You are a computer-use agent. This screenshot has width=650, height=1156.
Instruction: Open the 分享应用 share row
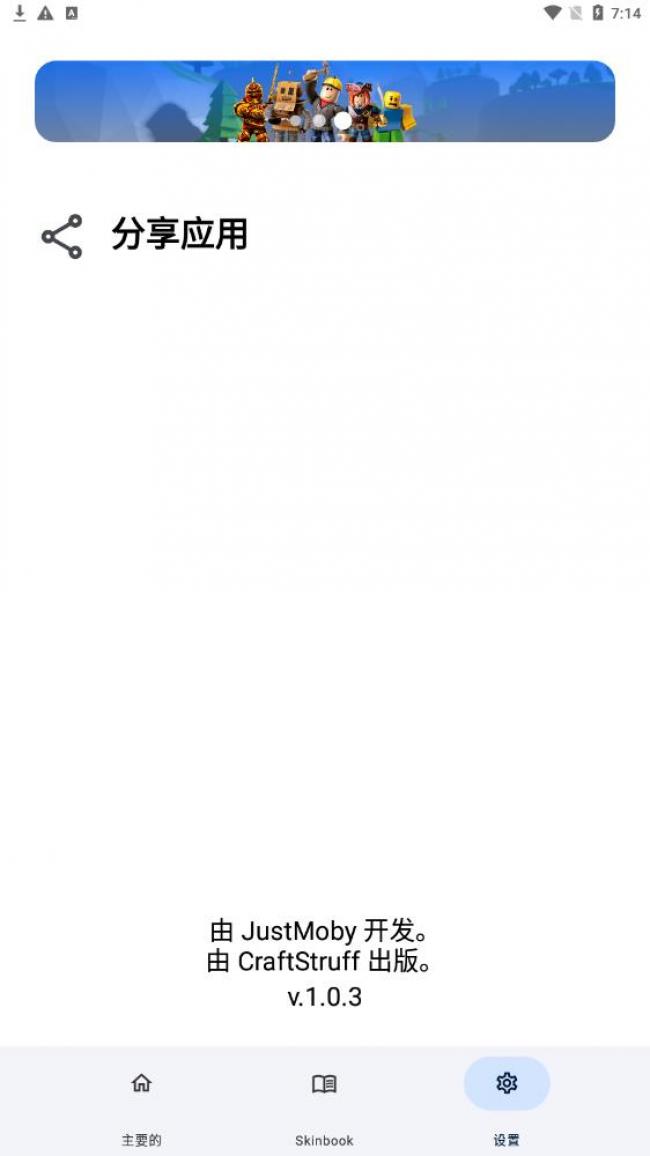(x=178, y=236)
